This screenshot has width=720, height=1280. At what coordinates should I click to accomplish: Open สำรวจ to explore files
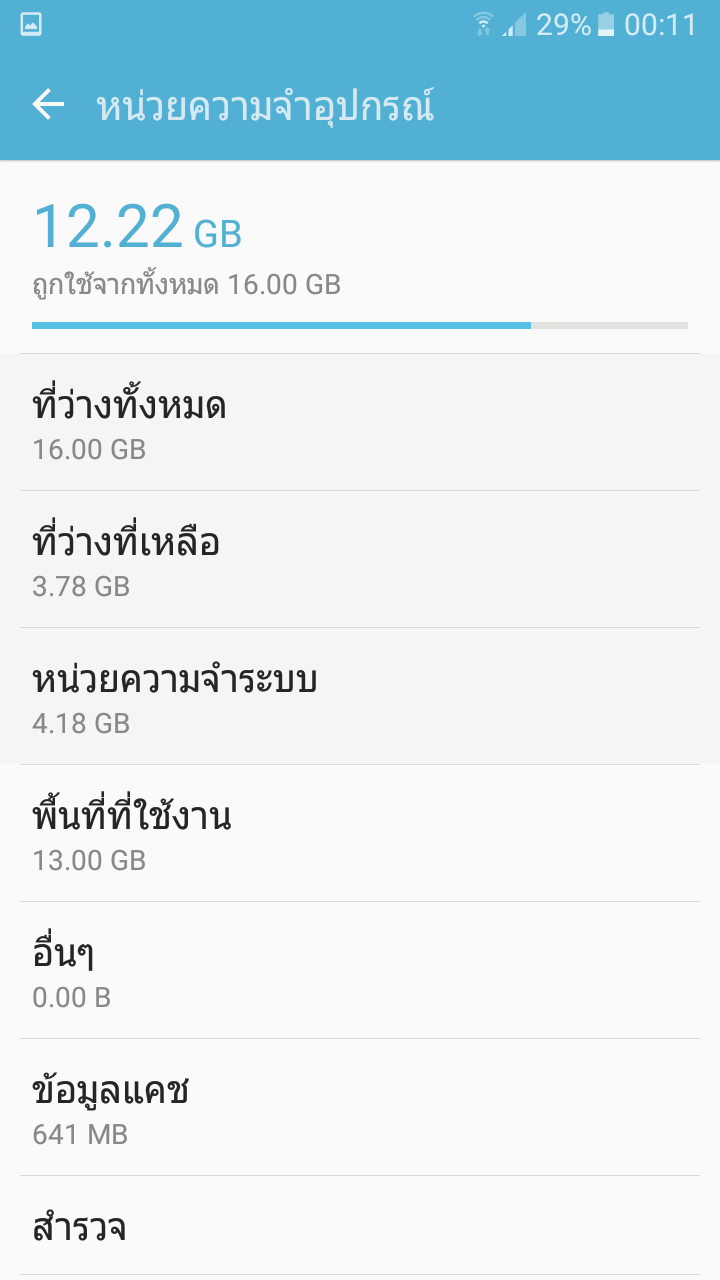tap(360, 1227)
